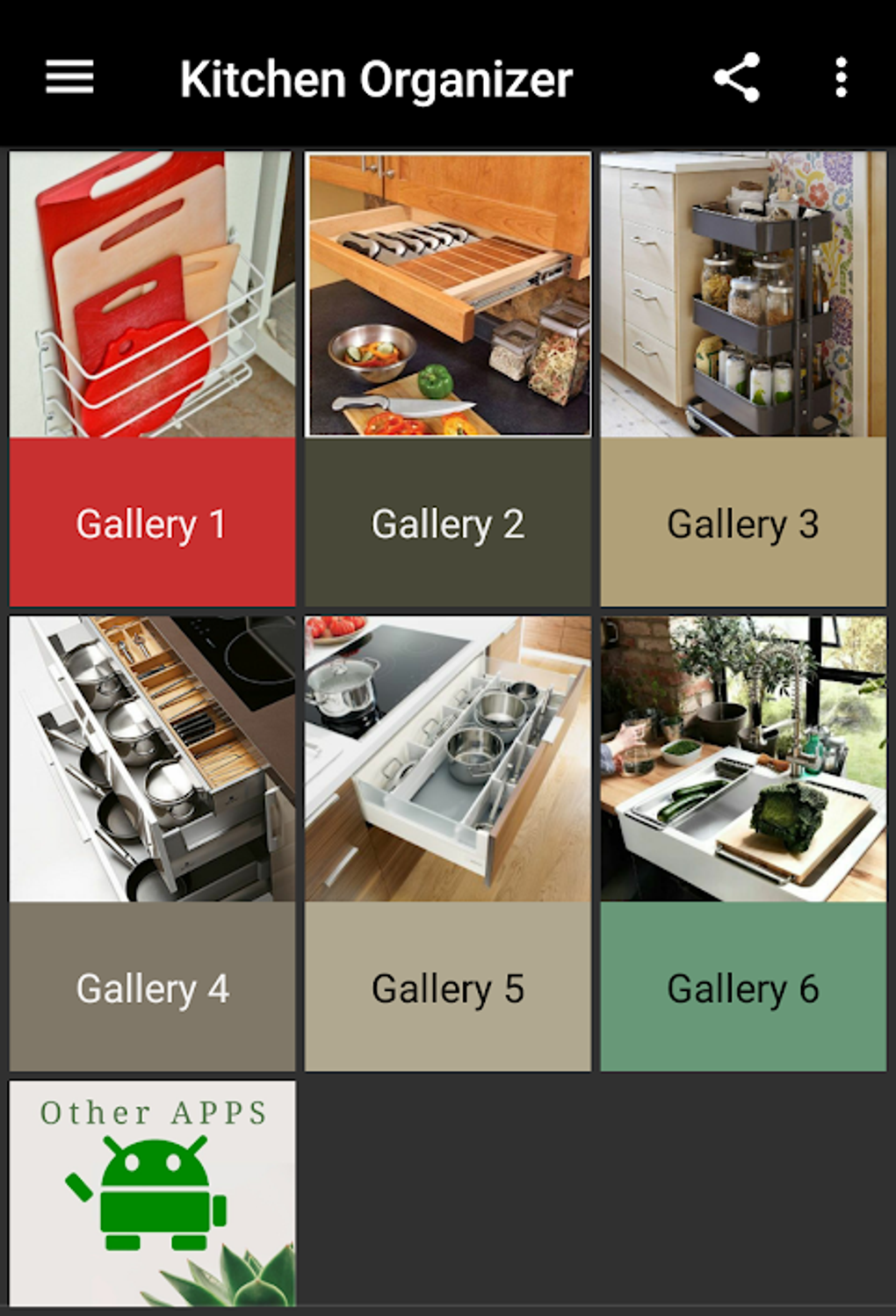Open Gallery 1 tile
The height and width of the screenshot is (1316, 896).
tap(152, 379)
